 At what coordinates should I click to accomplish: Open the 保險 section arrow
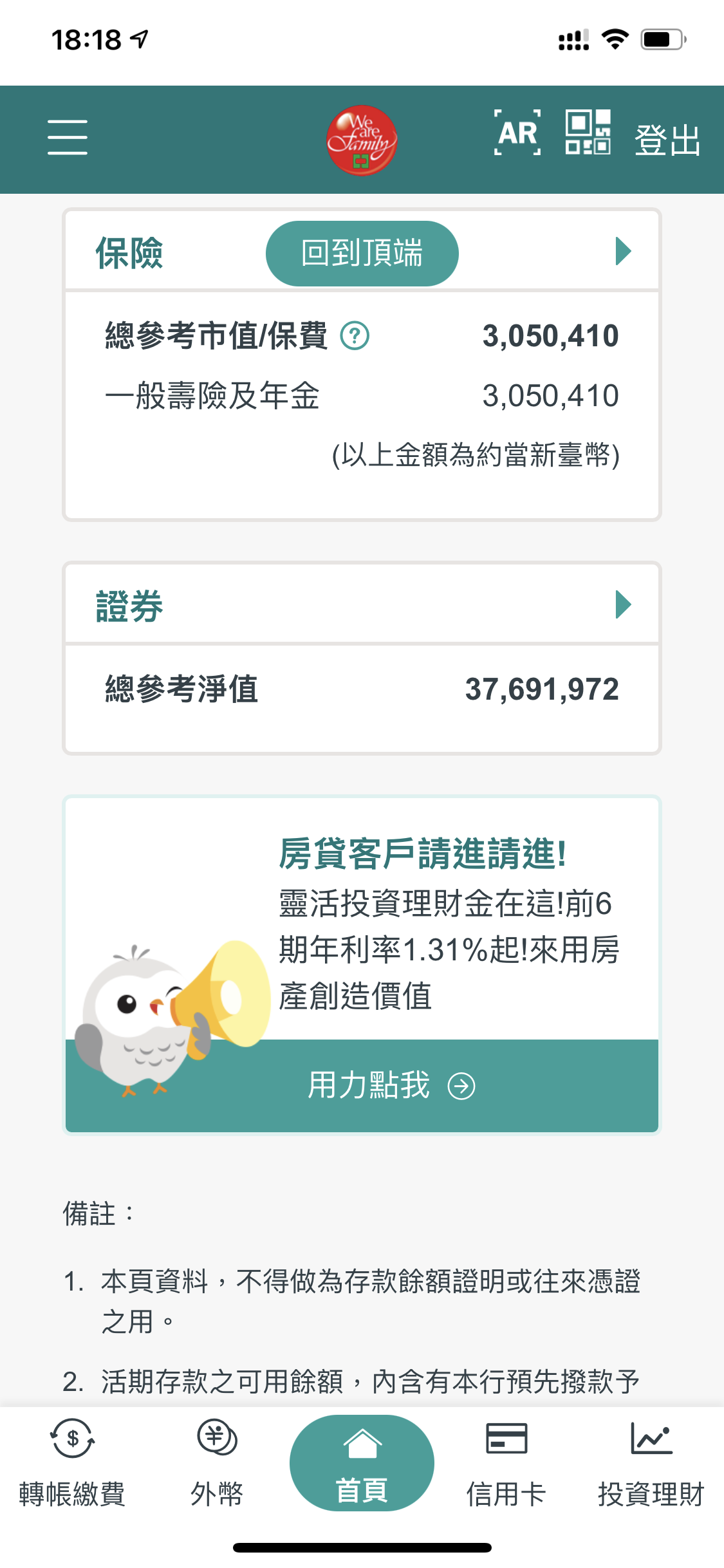(x=622, y=251)
